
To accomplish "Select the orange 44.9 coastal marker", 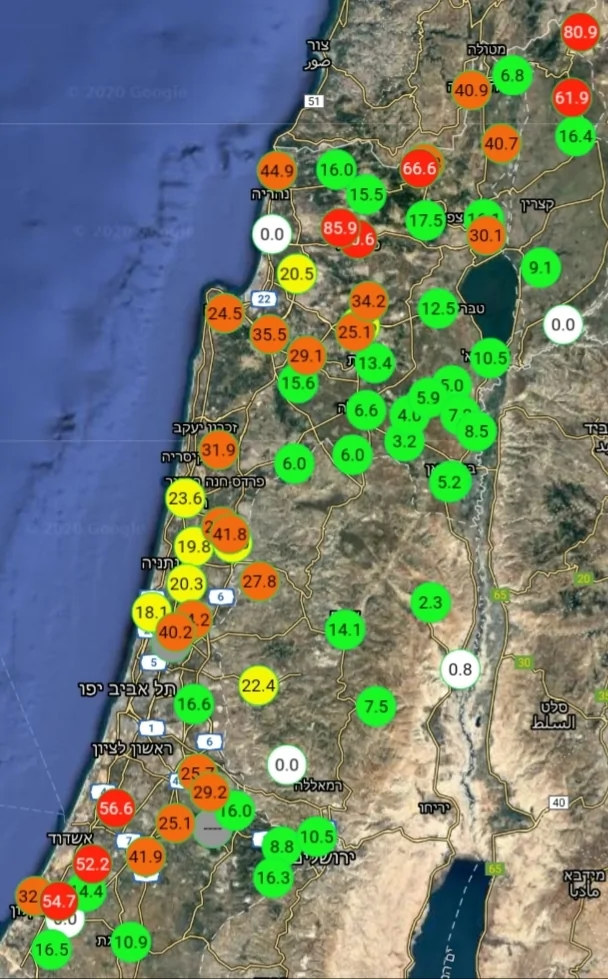I will pos(276,172).
